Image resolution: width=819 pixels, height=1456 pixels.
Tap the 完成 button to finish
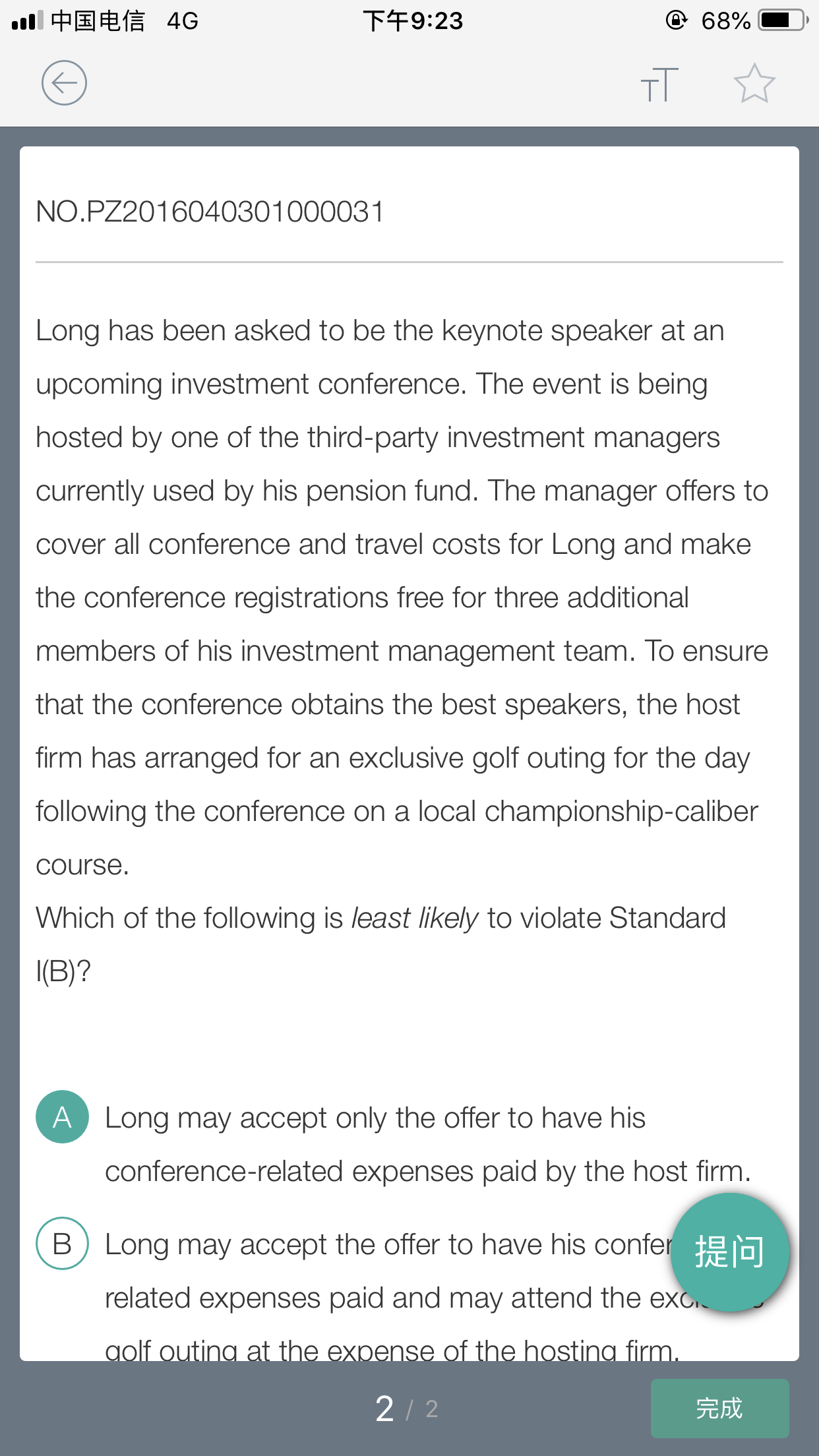tap(719, 1408)
